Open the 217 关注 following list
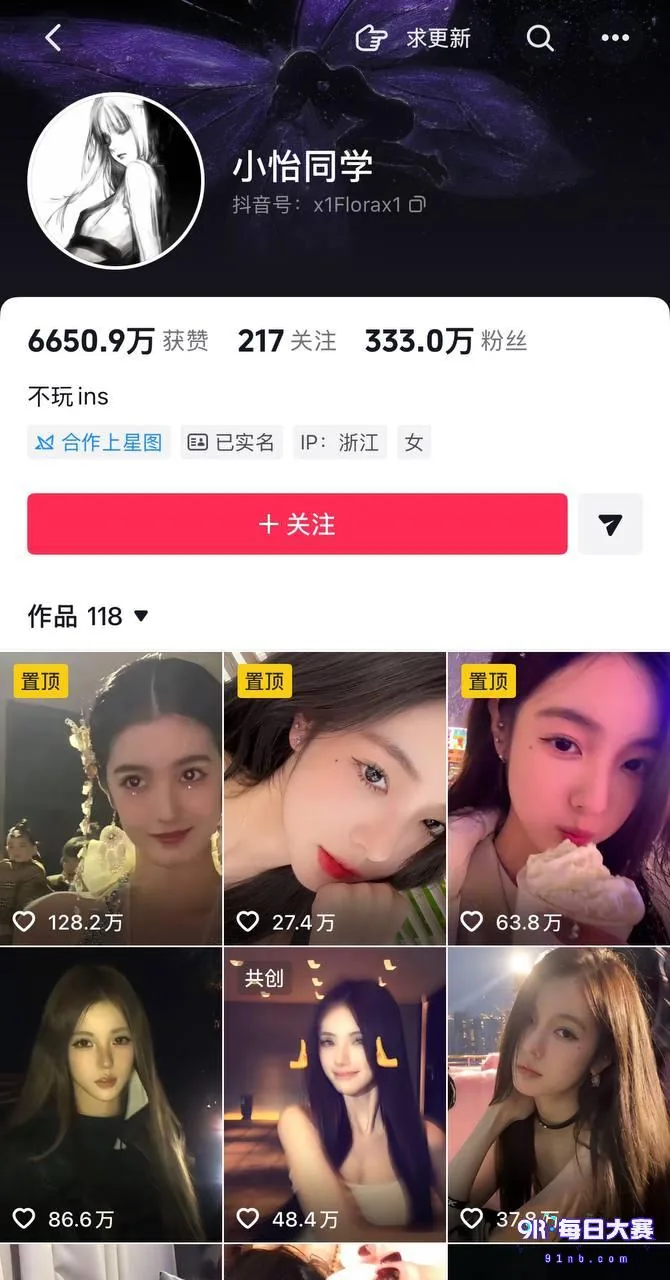Viewport: 670px width, 1280px height. (x=287, y=341)
